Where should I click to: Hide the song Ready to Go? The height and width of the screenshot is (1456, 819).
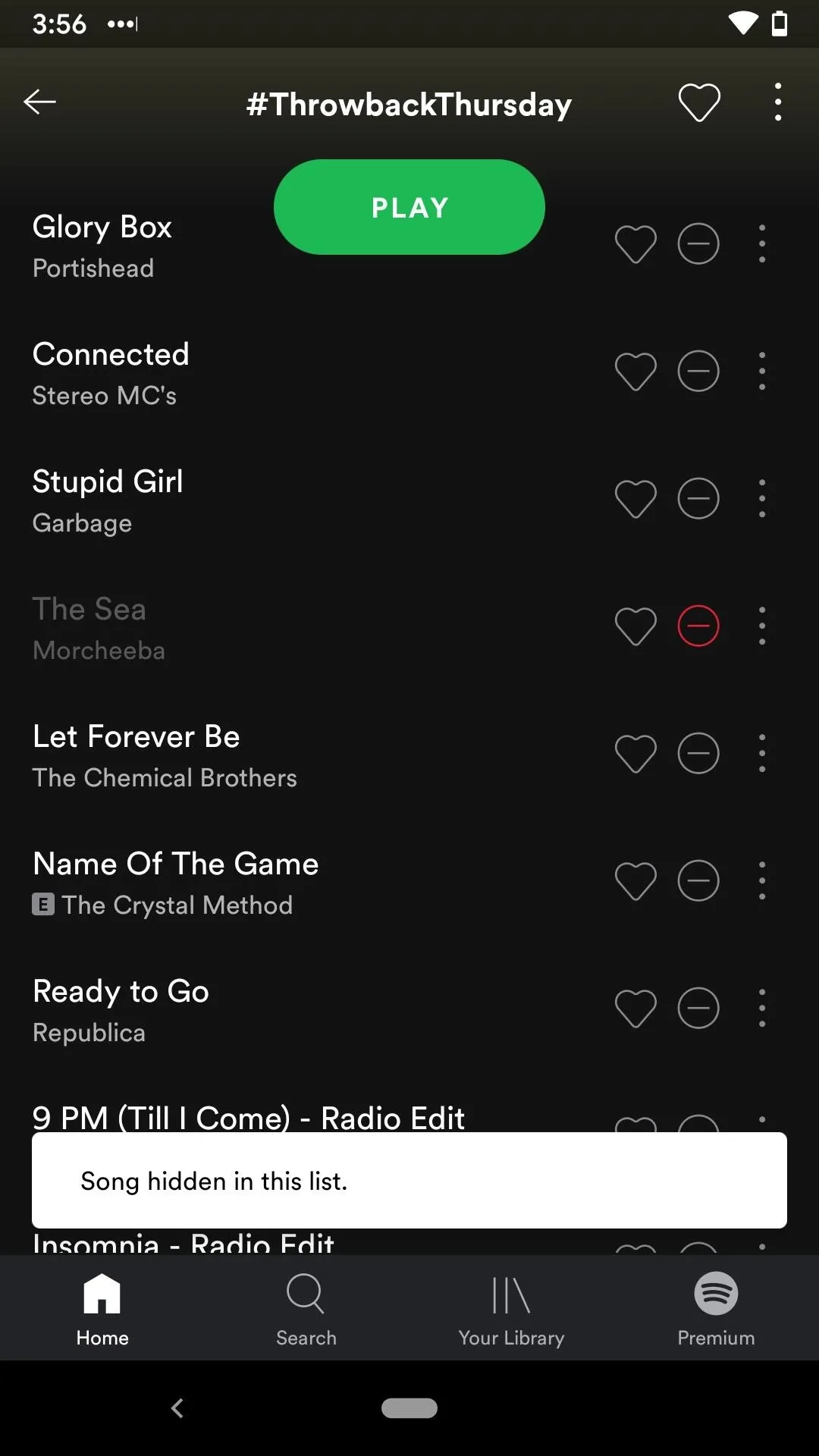[698, 1009]
